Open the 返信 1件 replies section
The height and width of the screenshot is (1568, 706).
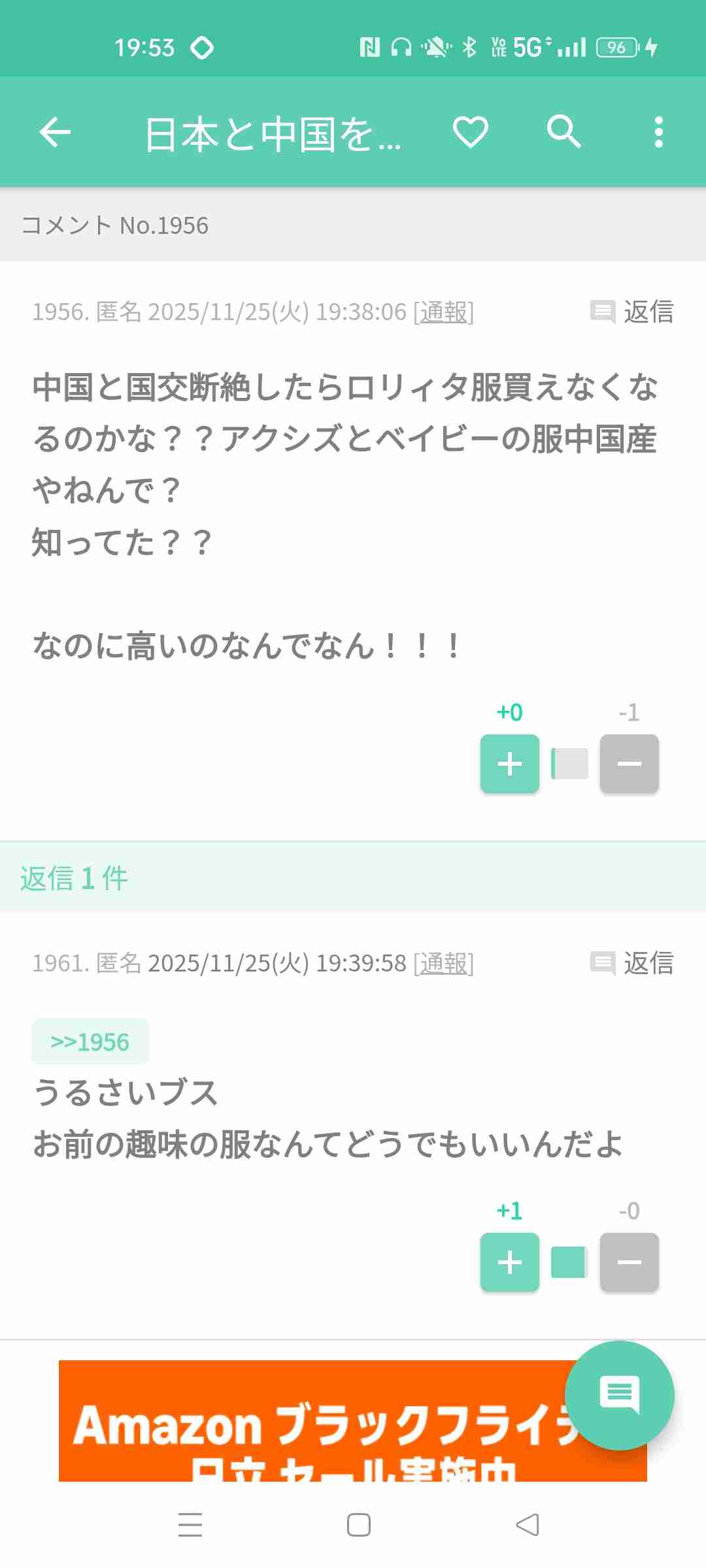(x=73, y=878)
